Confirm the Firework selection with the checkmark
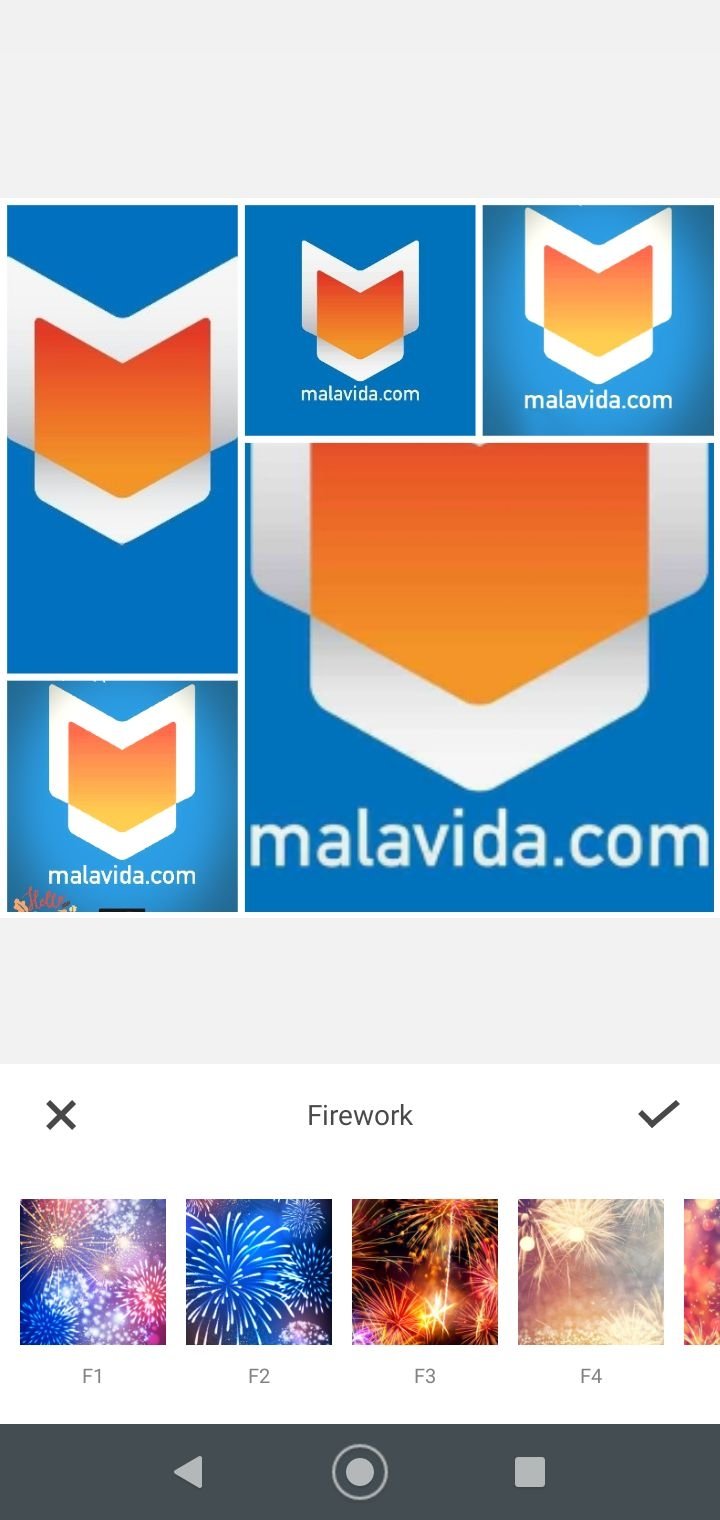The height and width of the screenshot is (1520, 720). (x=659, y=1114)
